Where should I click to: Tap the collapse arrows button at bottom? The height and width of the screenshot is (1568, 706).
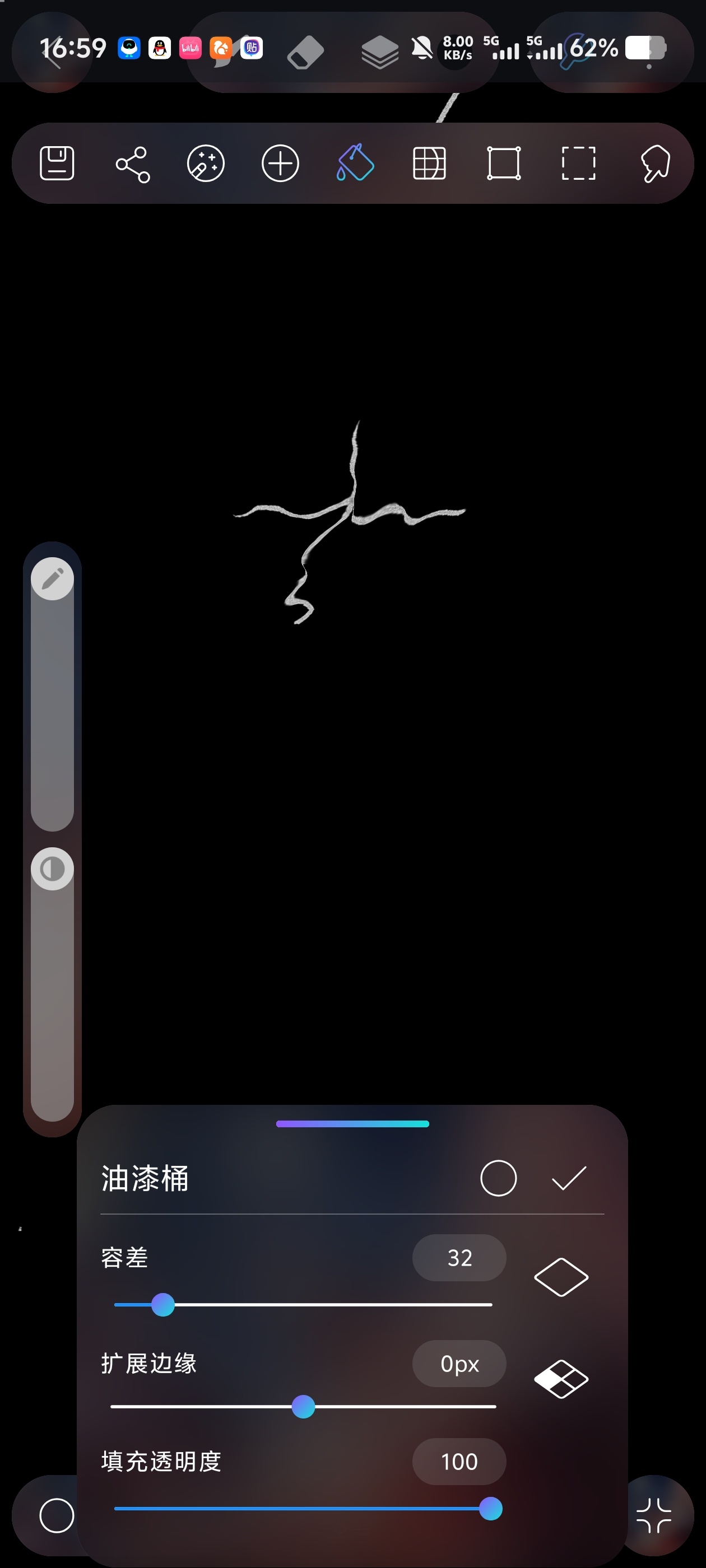coord(654,1515)
